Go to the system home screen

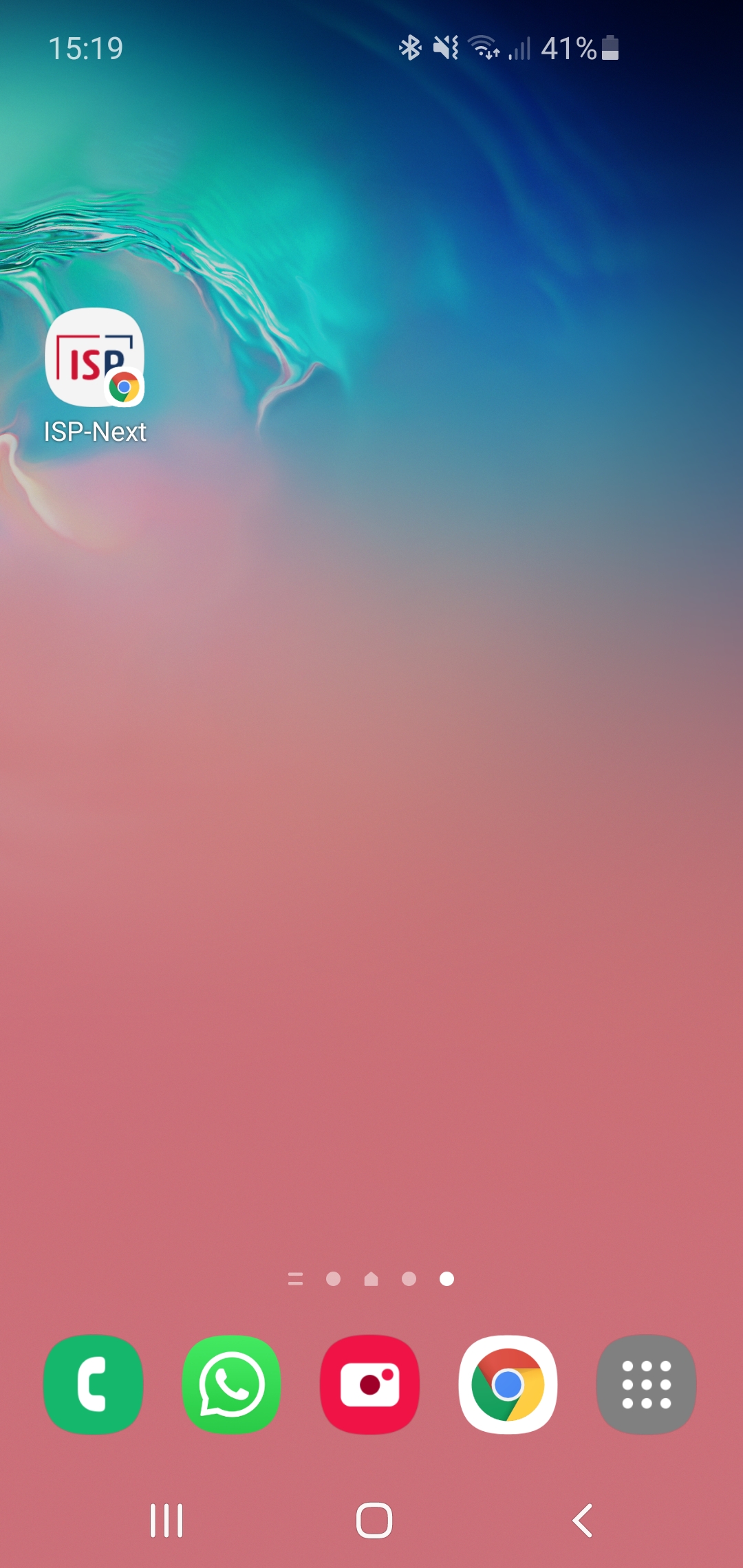[374, 1520]
